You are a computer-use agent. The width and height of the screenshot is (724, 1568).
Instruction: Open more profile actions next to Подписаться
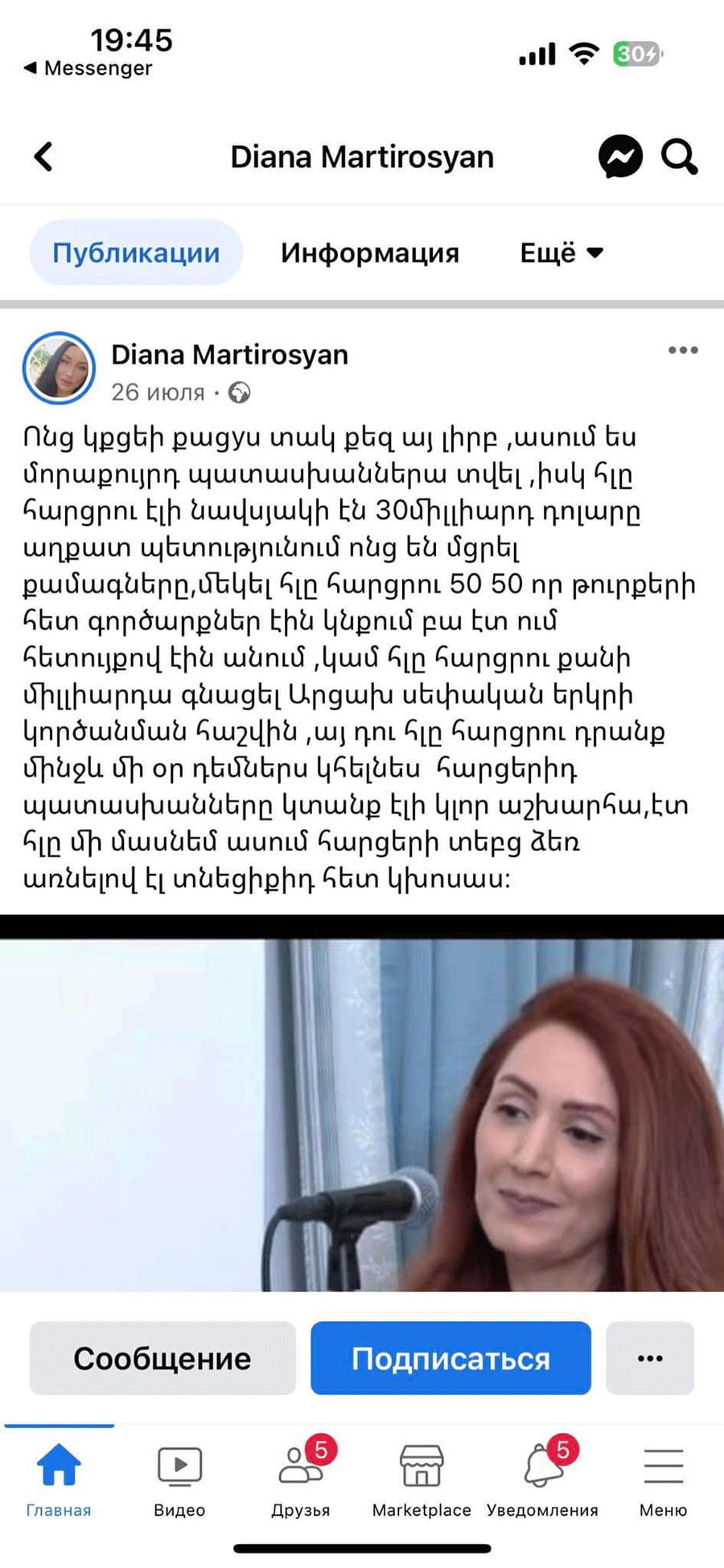coord(649,1358)
